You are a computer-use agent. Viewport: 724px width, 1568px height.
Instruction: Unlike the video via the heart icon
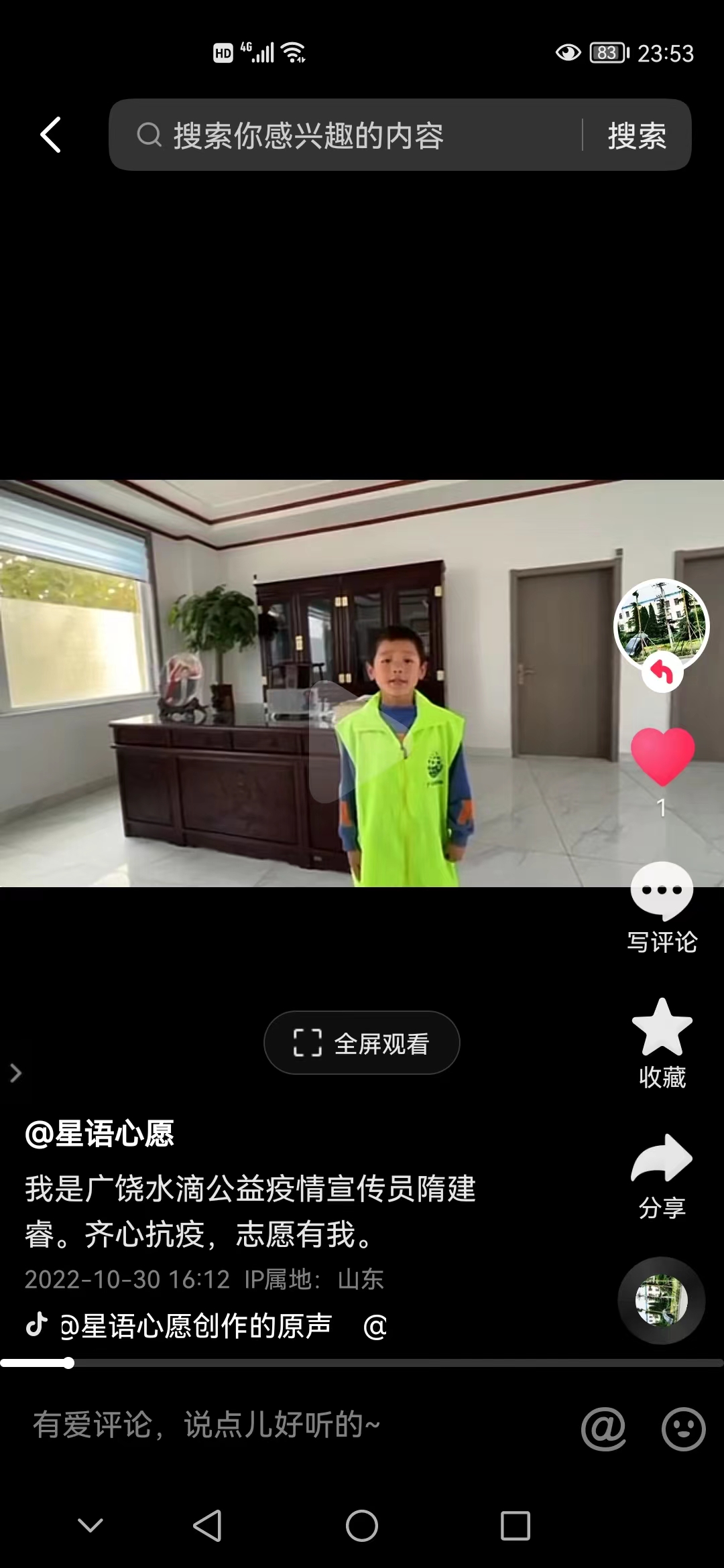click(662, 757)
